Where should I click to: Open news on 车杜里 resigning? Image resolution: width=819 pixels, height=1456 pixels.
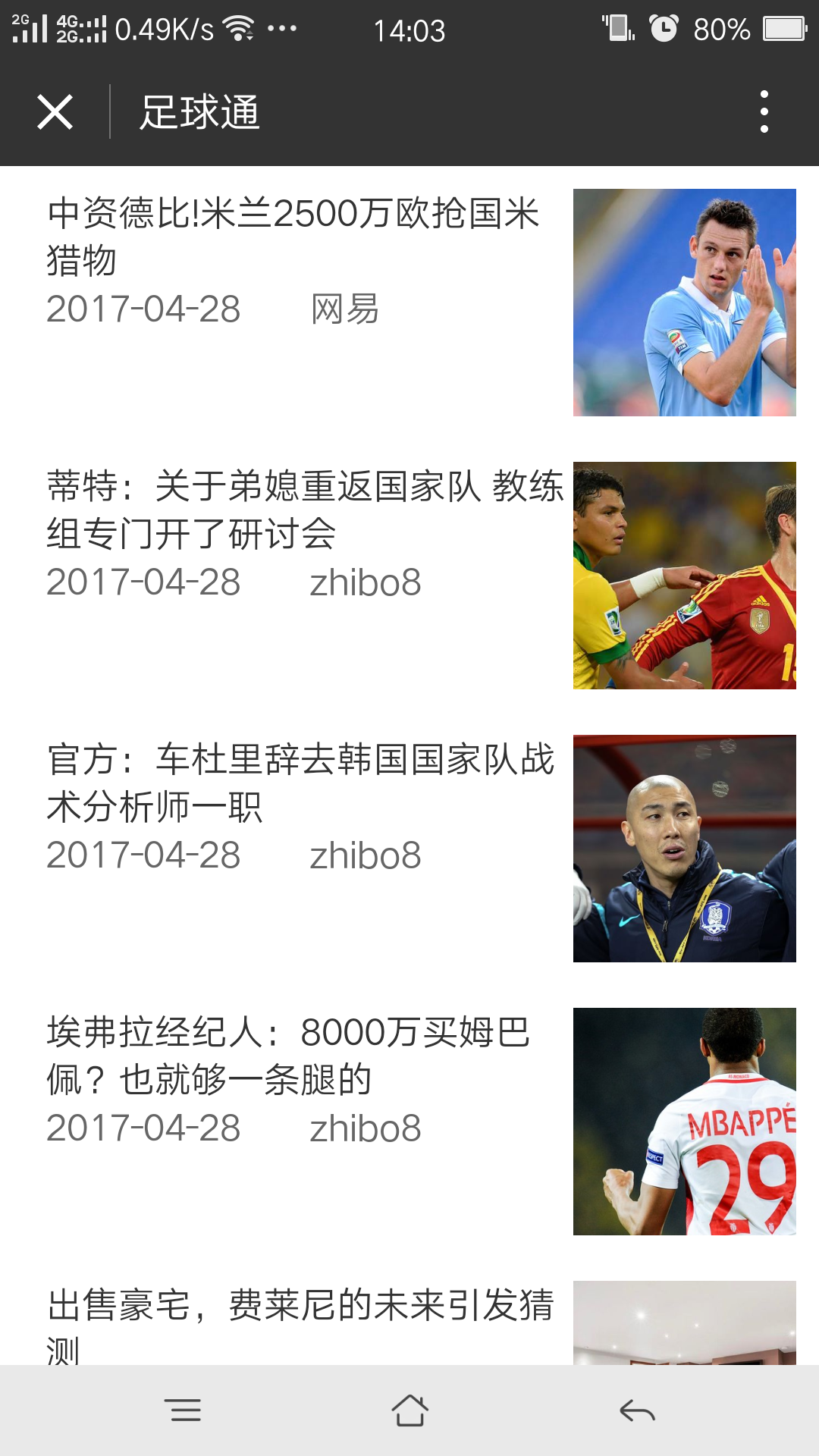coord(301,782)
